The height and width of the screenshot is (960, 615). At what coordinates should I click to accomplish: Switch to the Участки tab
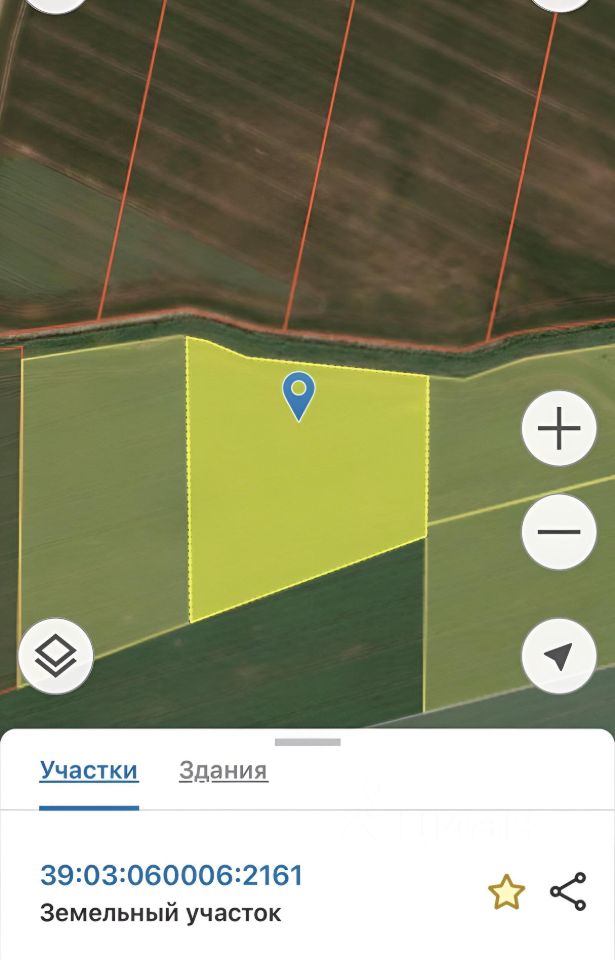click(x=89, y=771)
